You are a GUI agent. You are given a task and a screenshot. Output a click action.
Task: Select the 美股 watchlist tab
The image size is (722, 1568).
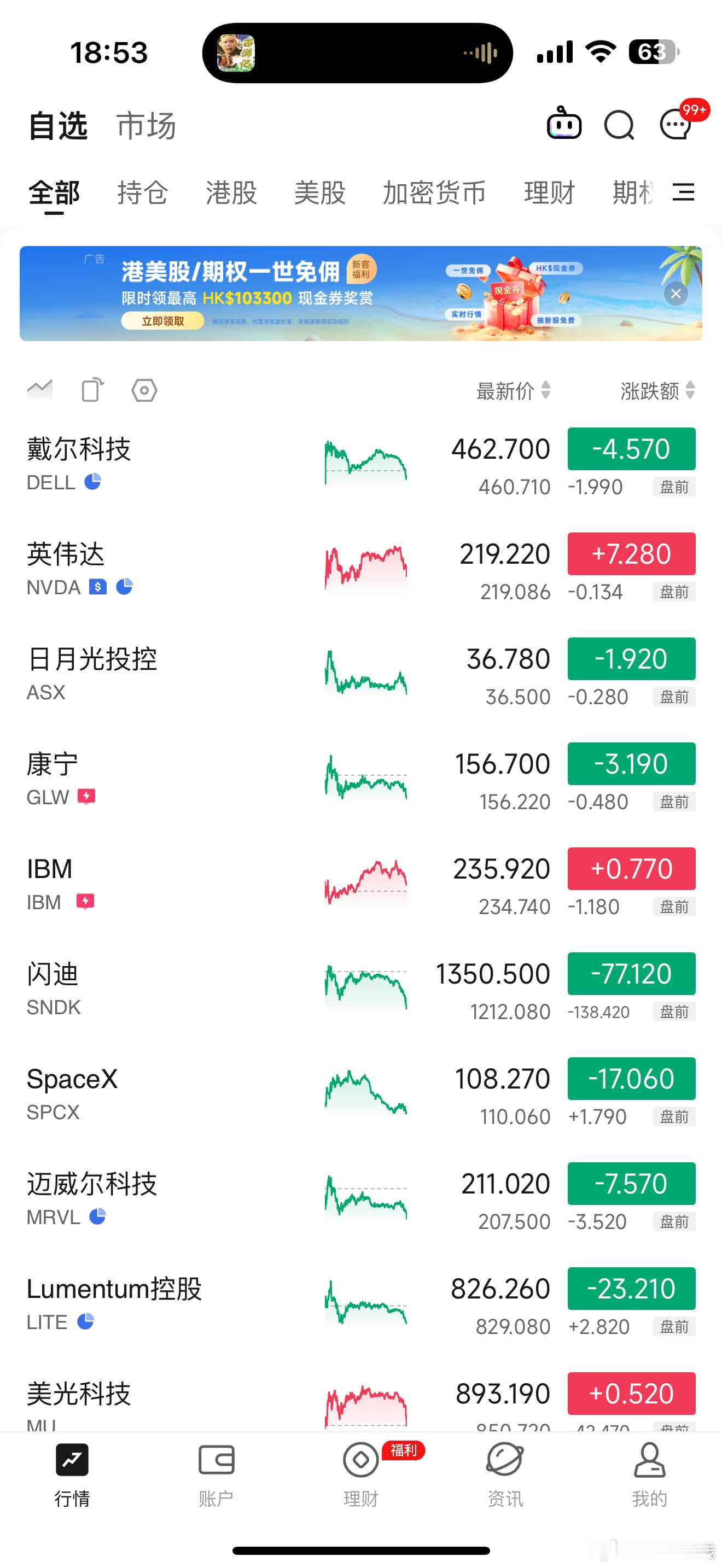click(319, 193)
